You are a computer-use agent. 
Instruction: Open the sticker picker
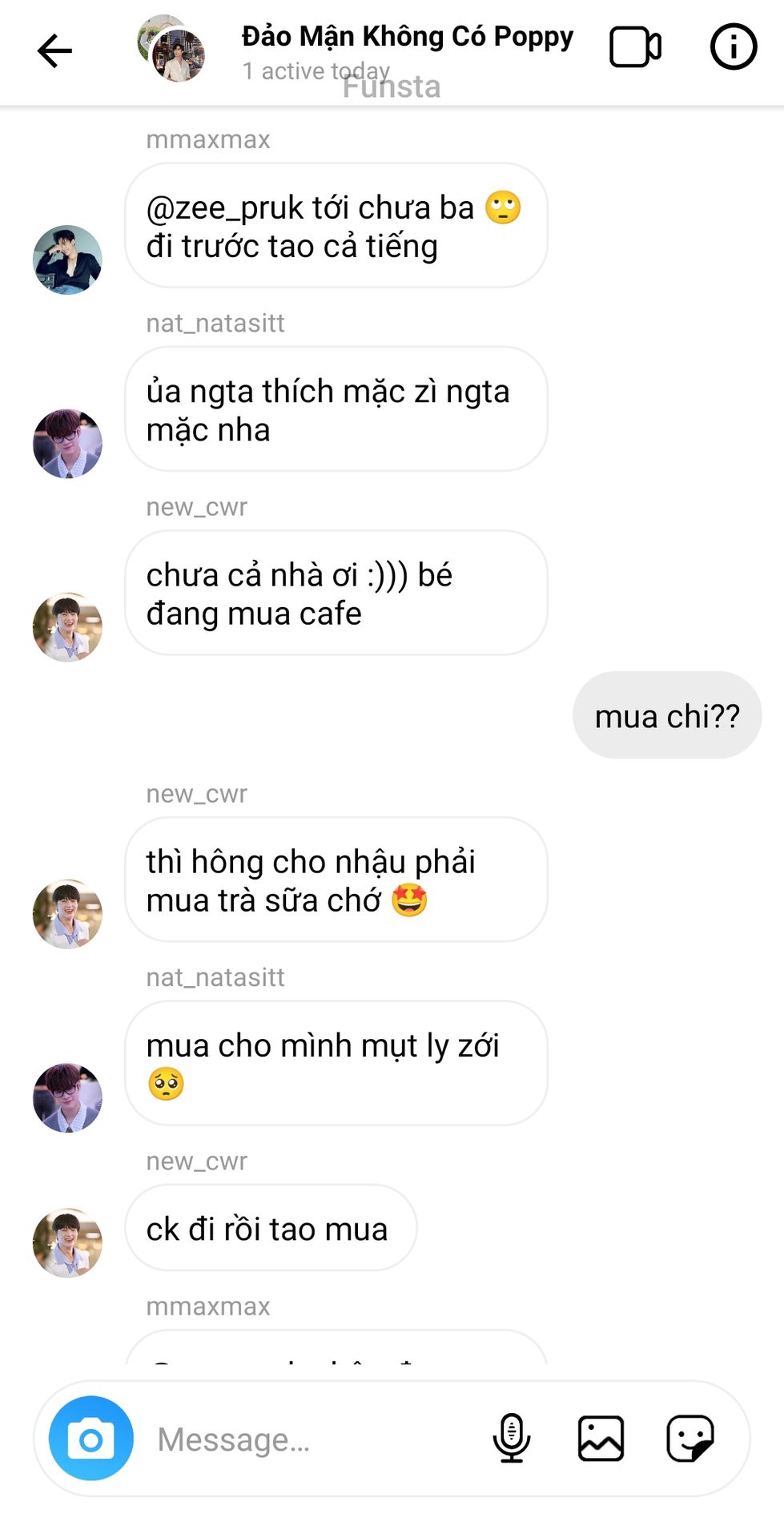pyautogui.click(x=690, y=1439)
